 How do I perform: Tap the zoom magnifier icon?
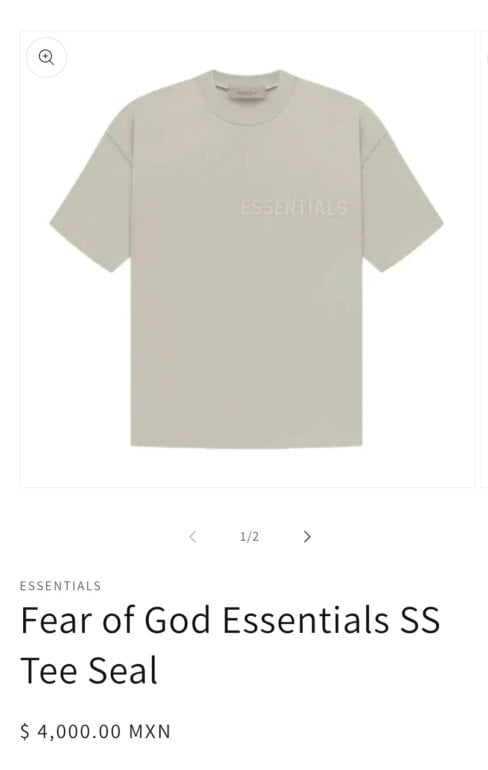(x=46, y=57)
